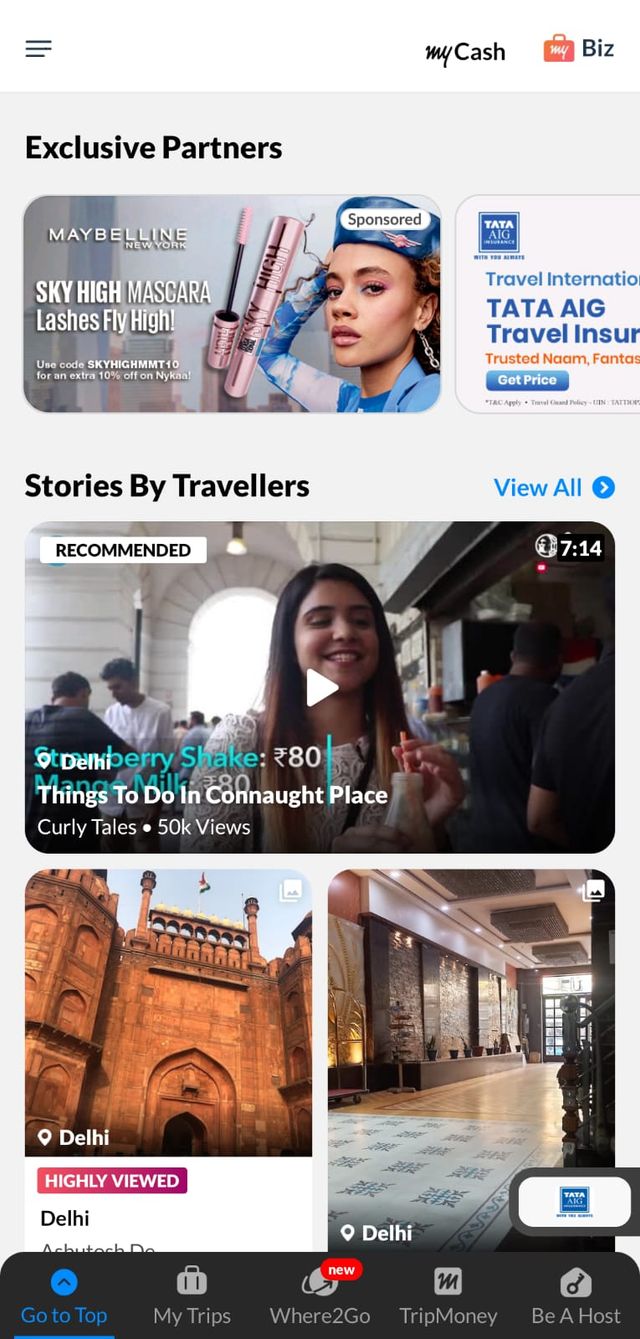The width and height of the screenshot is (640, 1339).
Task: Open myBiz section
Action: pos(579,48)
